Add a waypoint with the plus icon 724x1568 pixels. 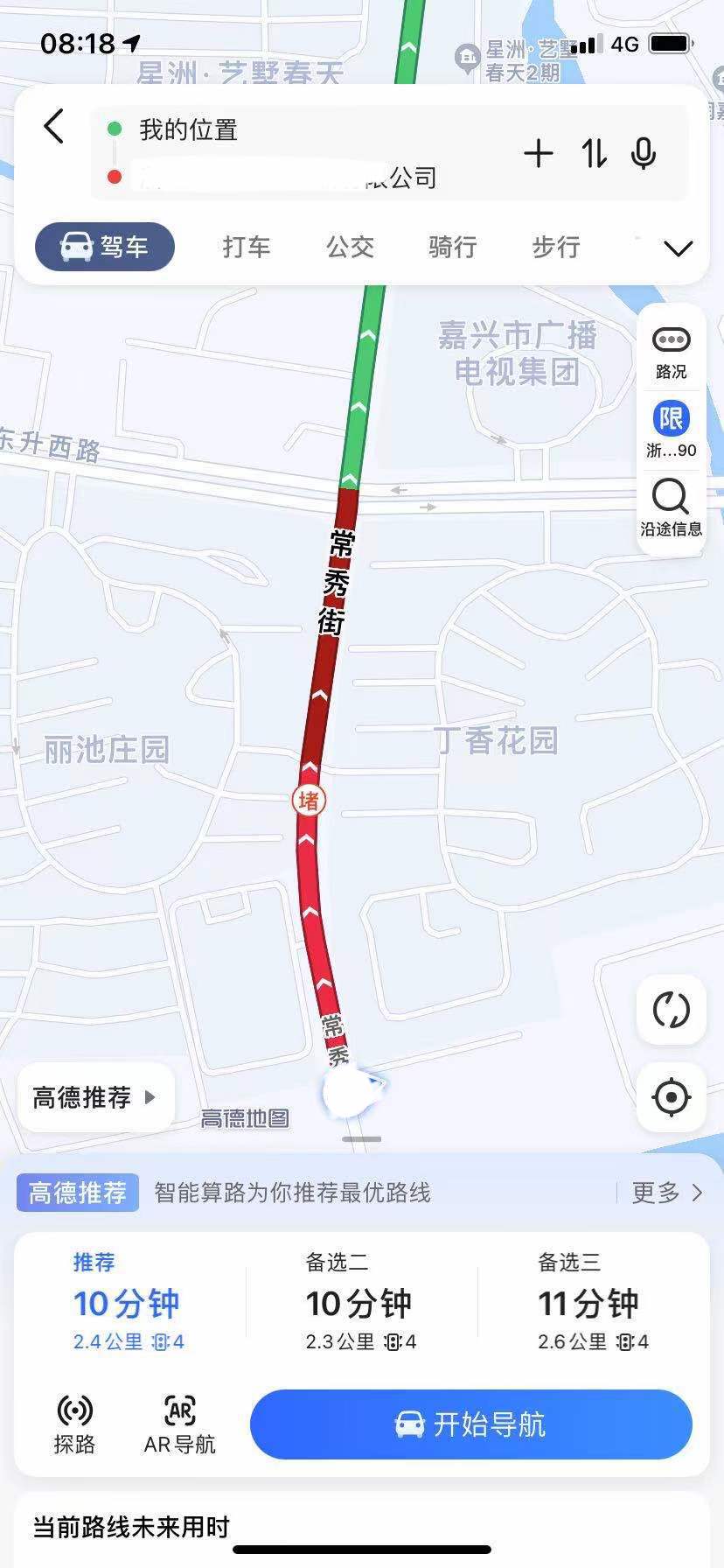pyautogui.click(x=539, y=154)
